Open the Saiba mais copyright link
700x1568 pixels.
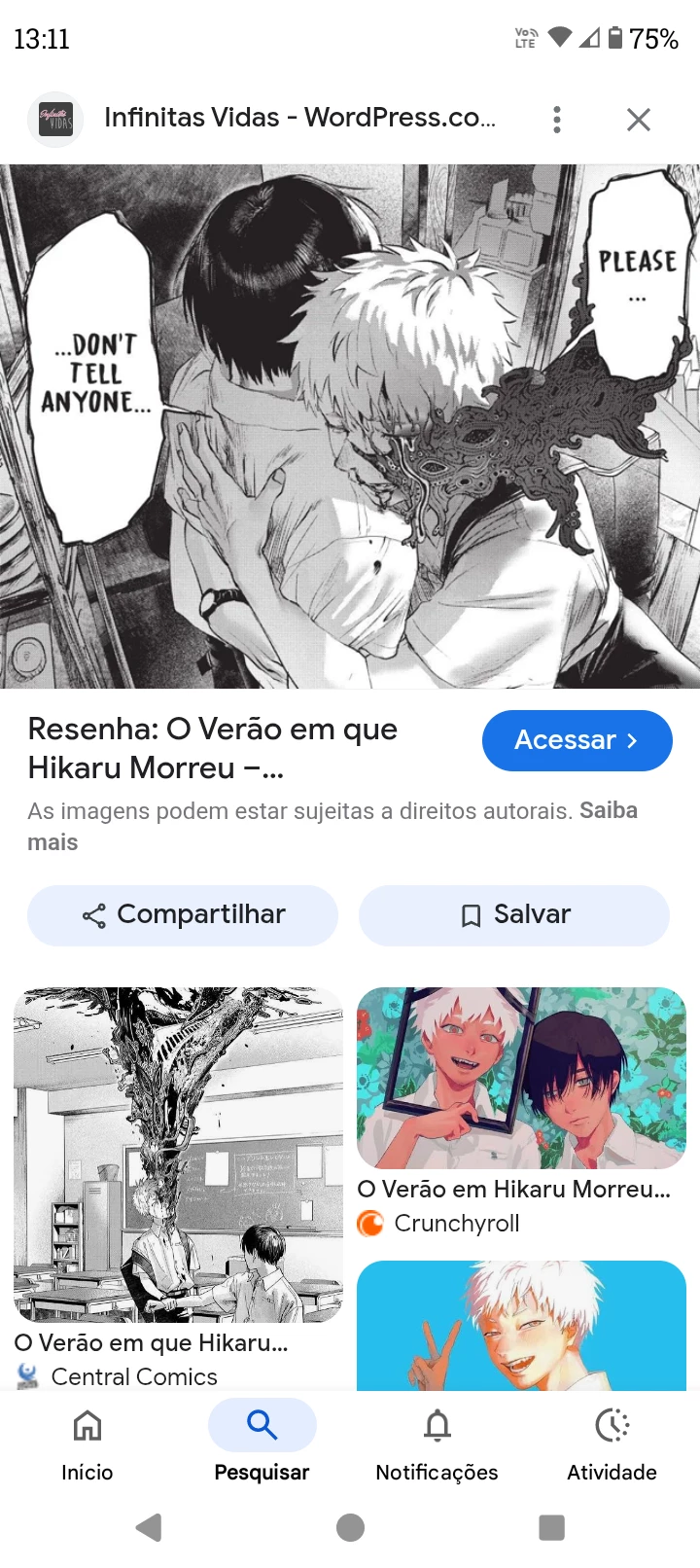pos(608,811)
